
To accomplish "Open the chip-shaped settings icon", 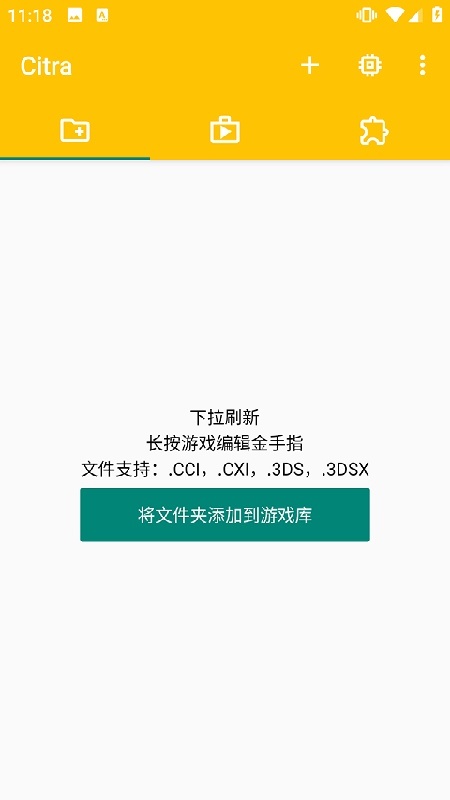I will tap(370, 65).
